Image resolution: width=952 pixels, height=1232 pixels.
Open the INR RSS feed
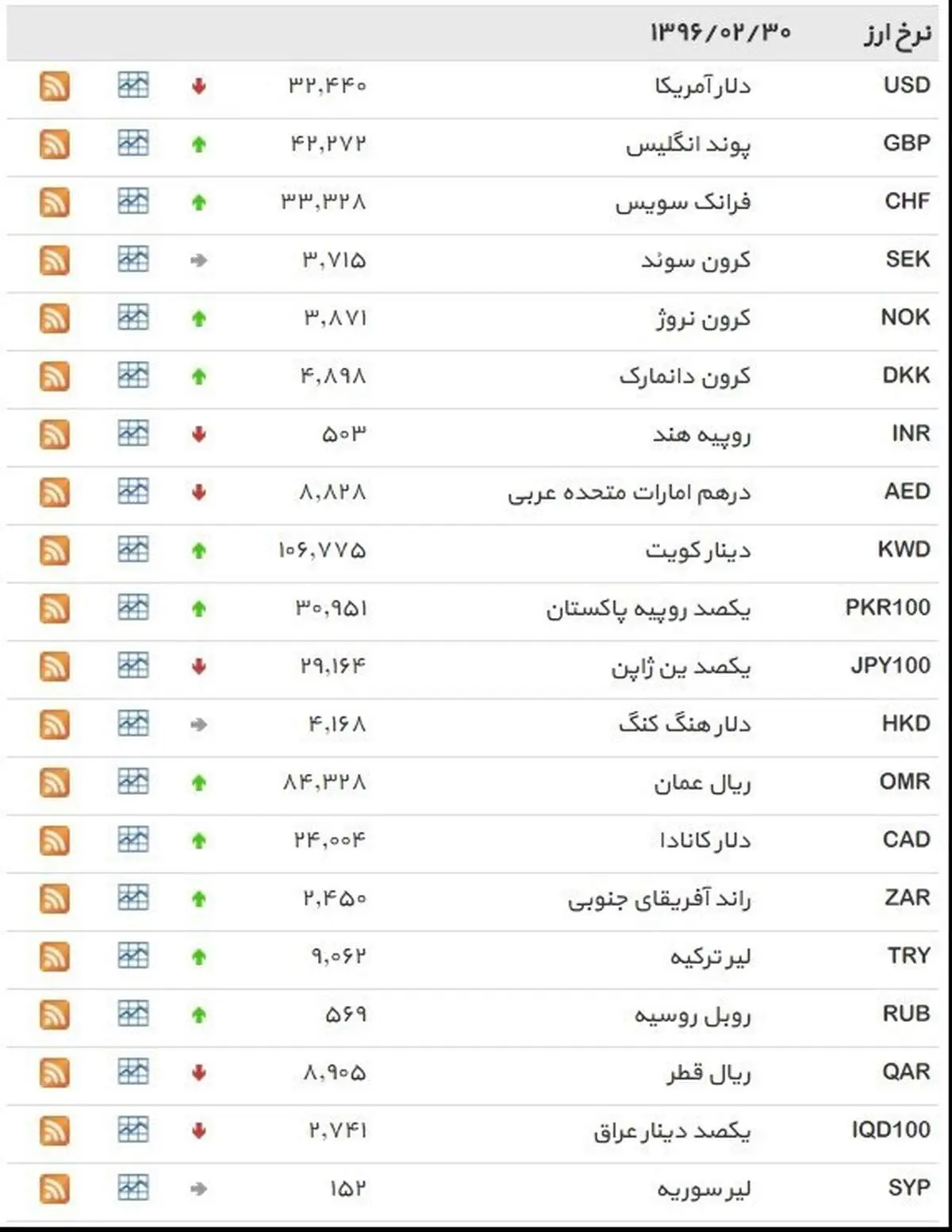point(54,434)
